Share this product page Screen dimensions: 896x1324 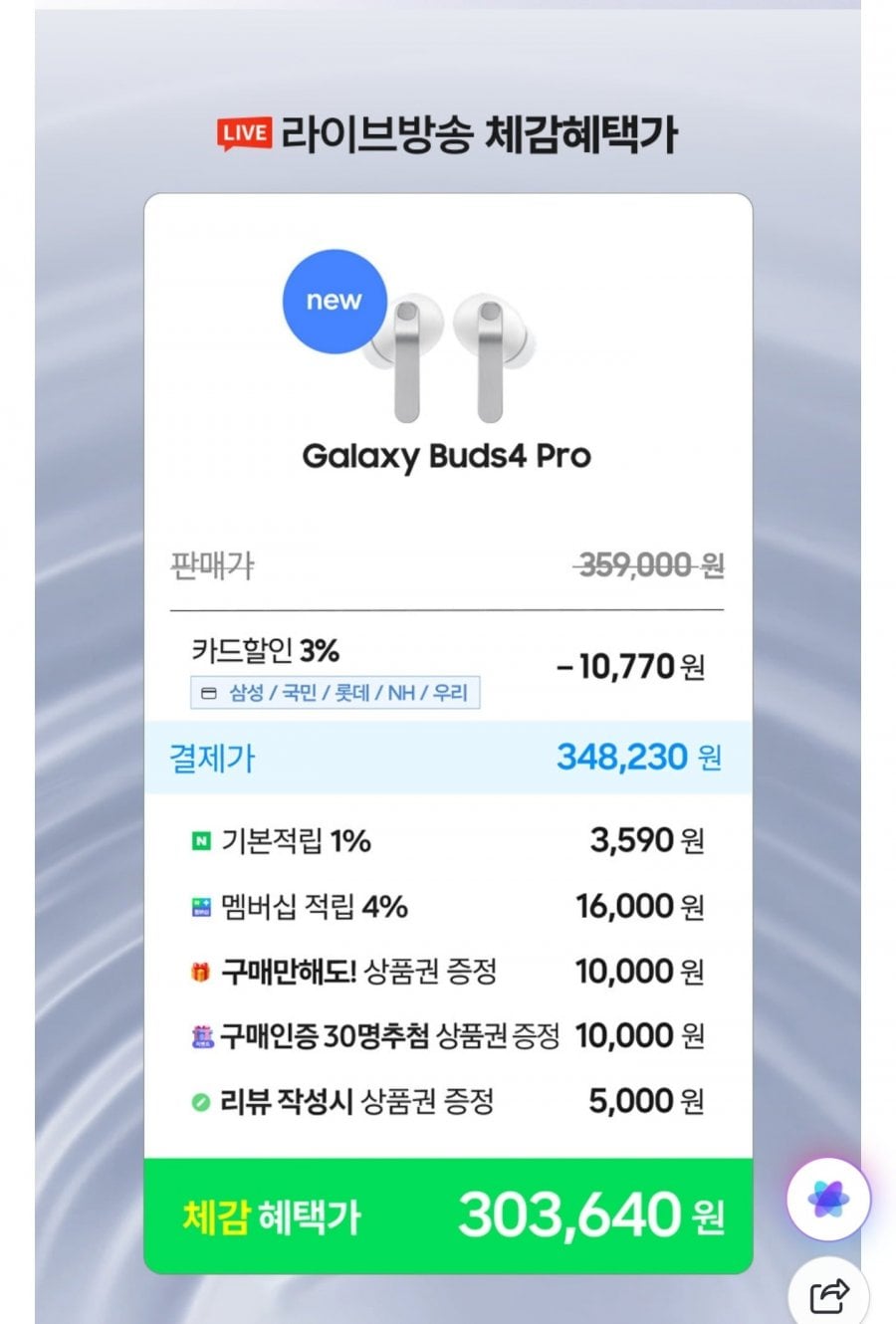point(829,1293)
